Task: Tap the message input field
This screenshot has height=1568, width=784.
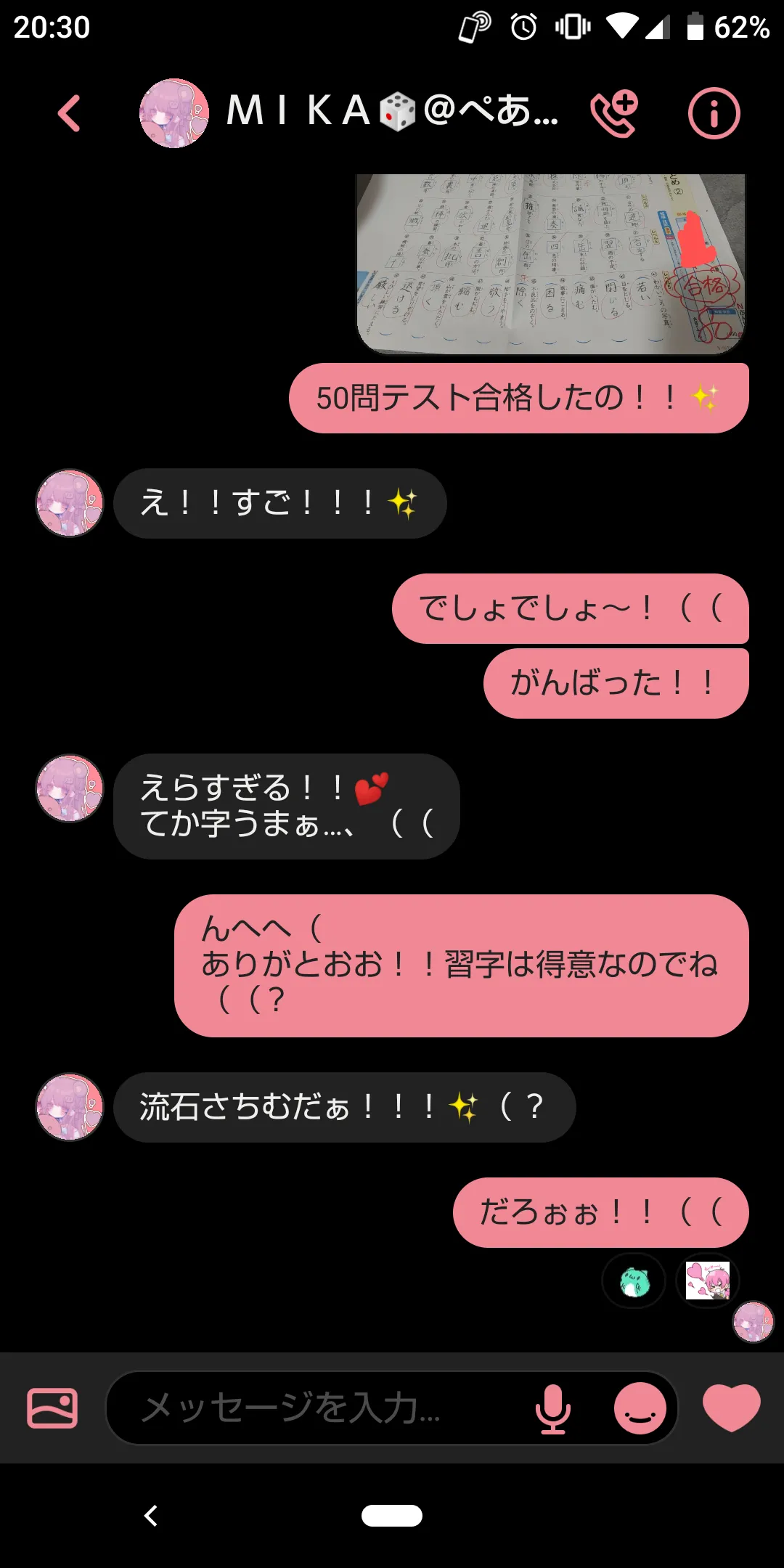Action: (319, 1408)
